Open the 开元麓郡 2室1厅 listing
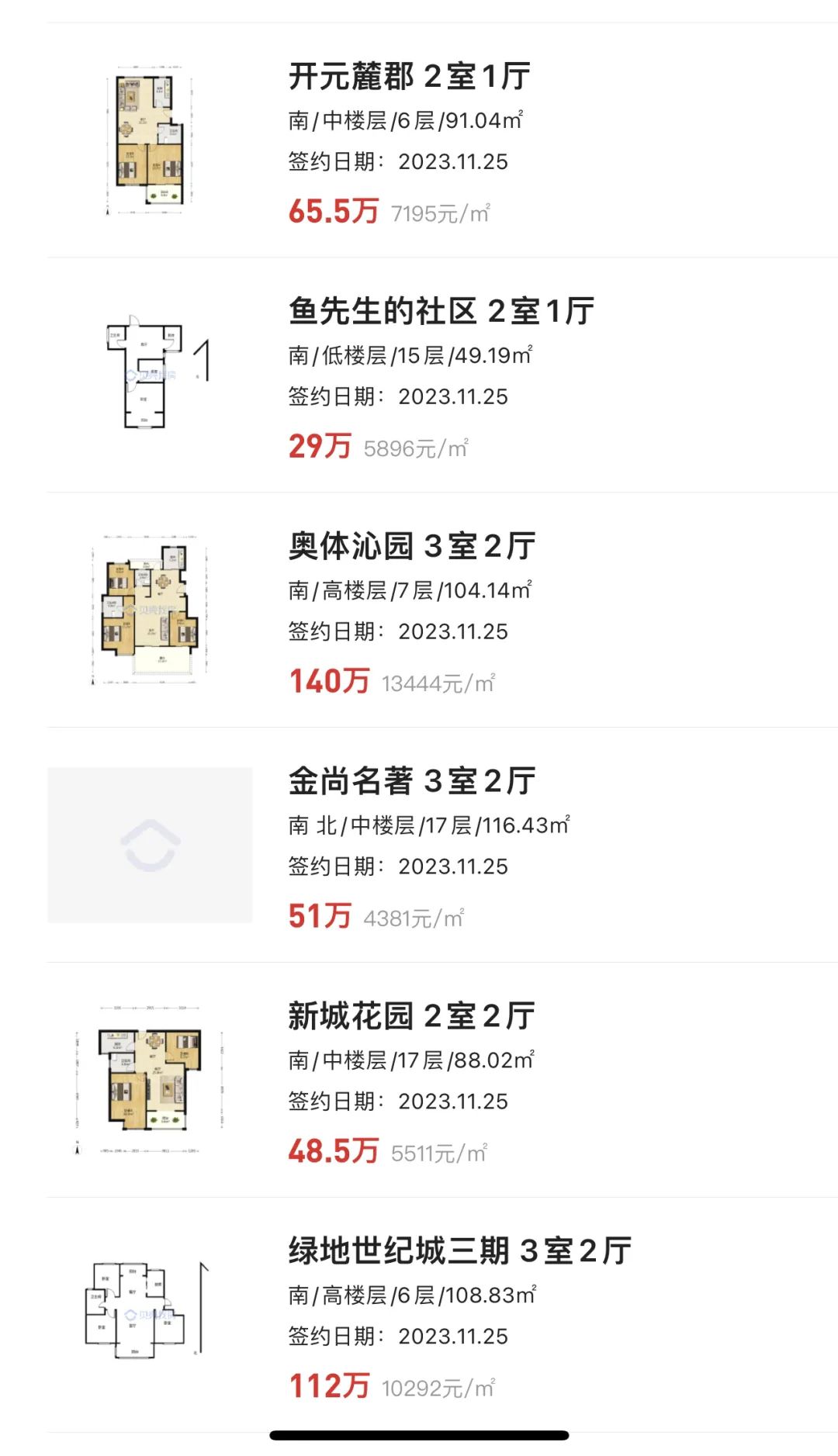This screenshot has width=838, height=1456. (409, 77)
